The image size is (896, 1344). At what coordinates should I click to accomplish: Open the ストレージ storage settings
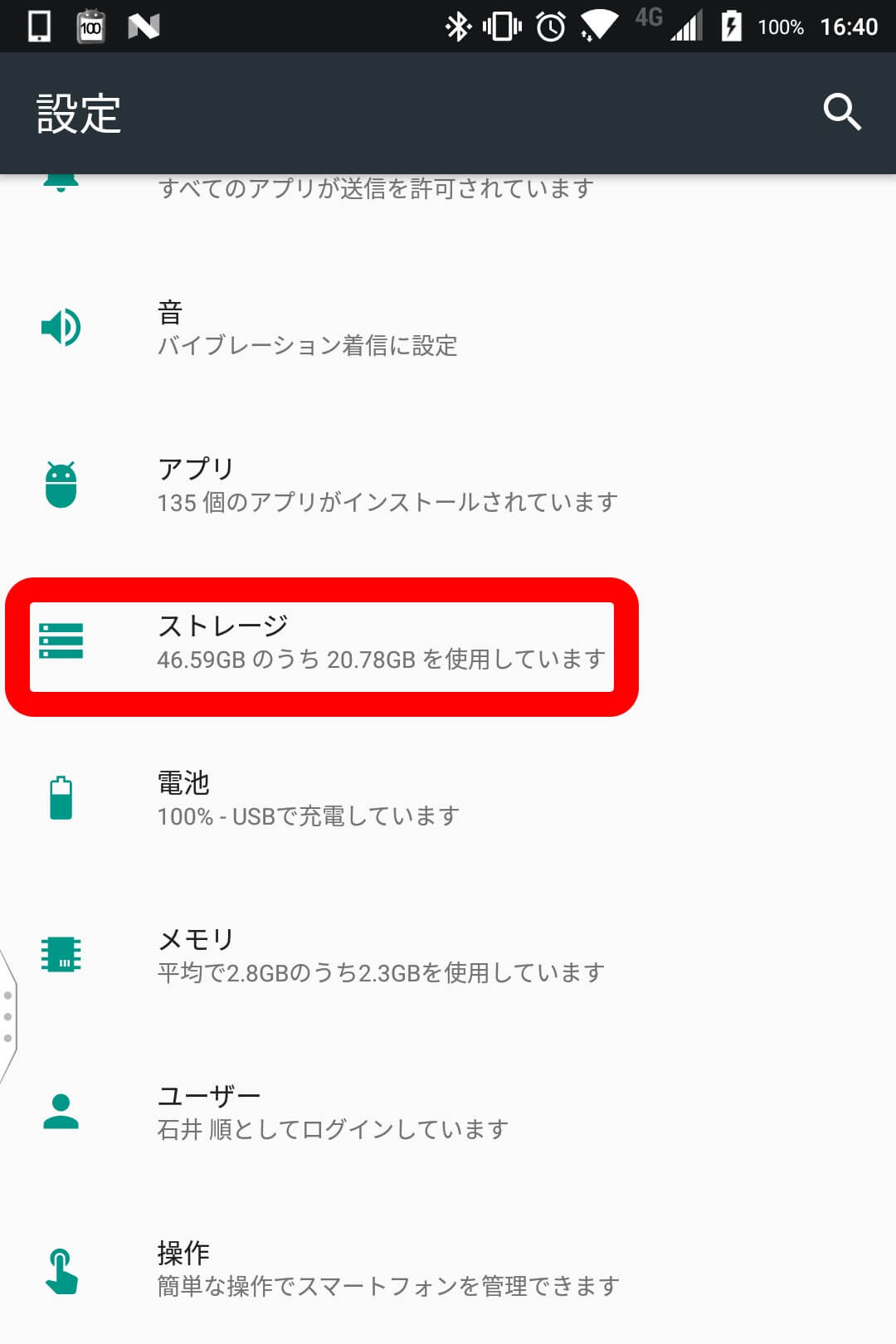coord(380,642)
